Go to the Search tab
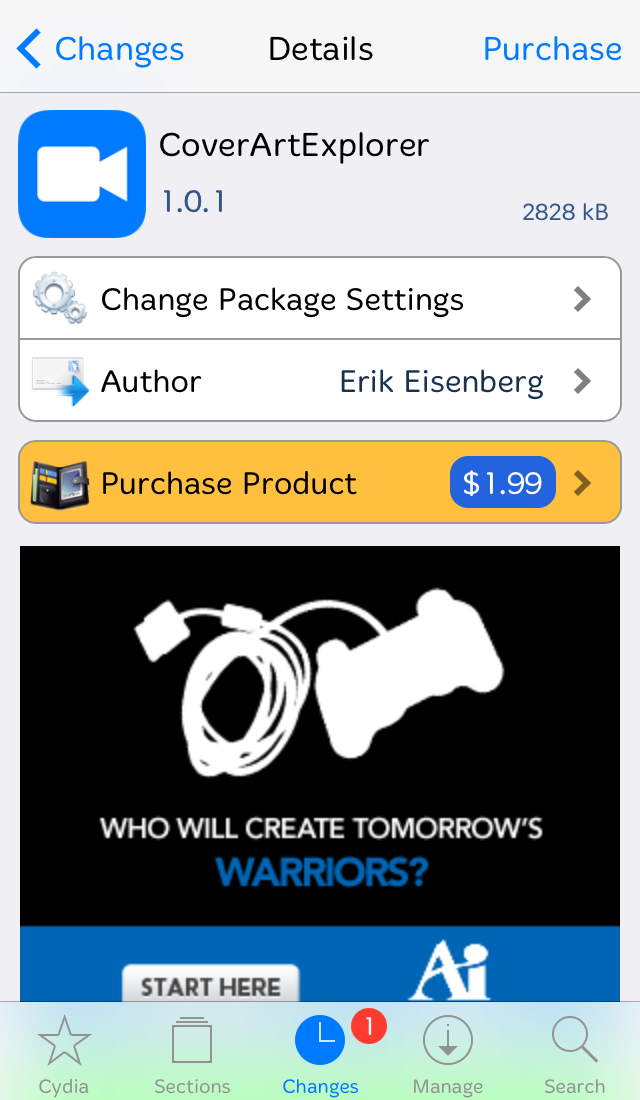This screenshot has height=1100, width=640. point(574,1053)
